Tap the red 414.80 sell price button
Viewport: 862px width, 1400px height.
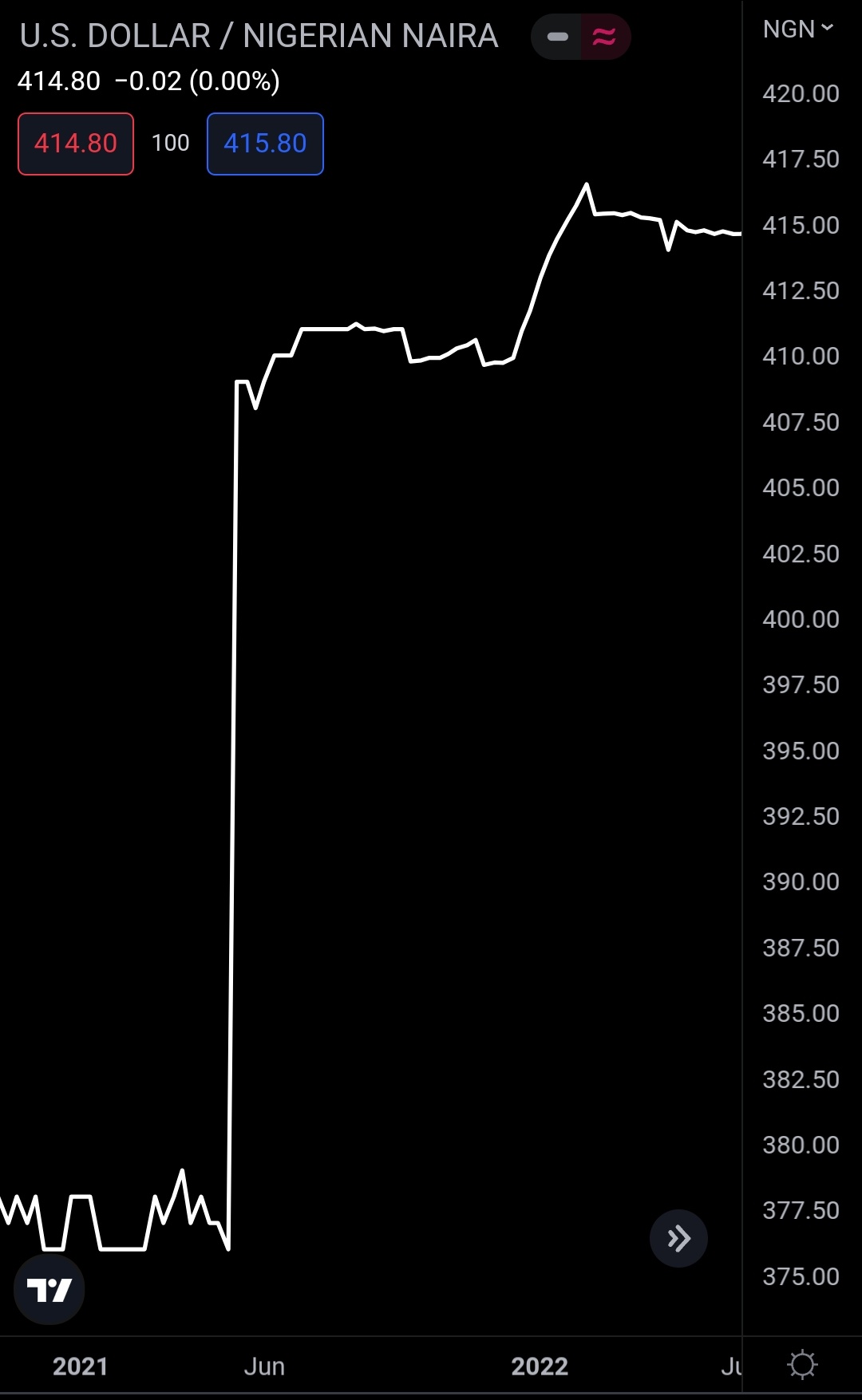pyautogui.click(x=76, y=144)
